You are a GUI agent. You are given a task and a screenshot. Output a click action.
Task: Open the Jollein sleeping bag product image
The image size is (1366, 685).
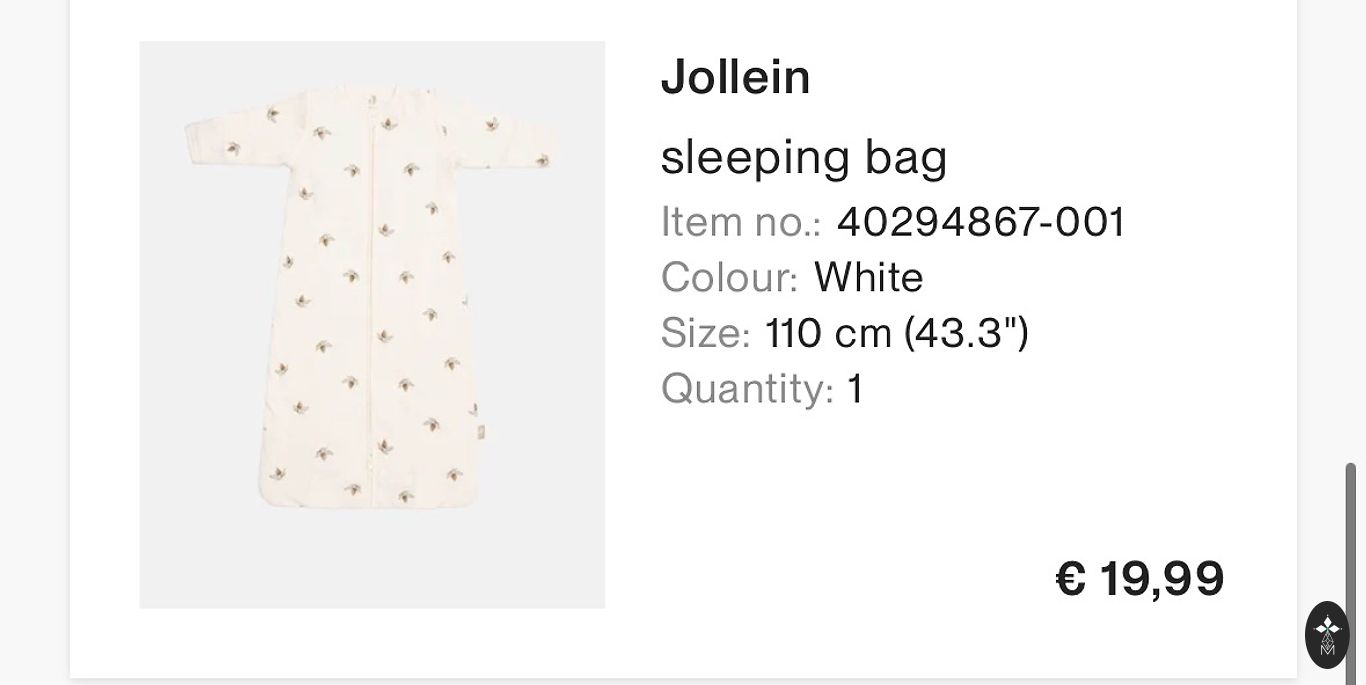pos(372,324)
